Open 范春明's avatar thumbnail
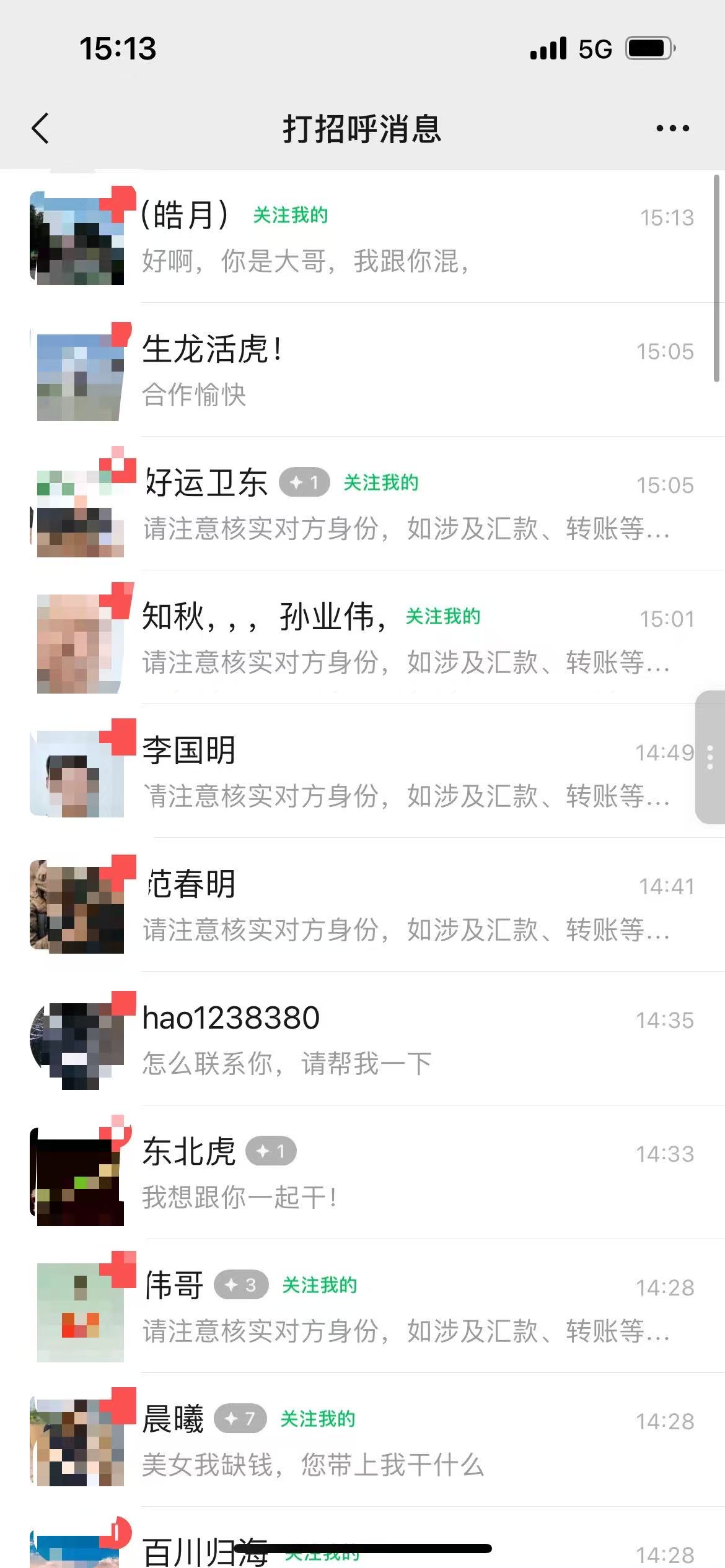The image size is (725, 1568). pyautogui.click(x=74, y=904)
